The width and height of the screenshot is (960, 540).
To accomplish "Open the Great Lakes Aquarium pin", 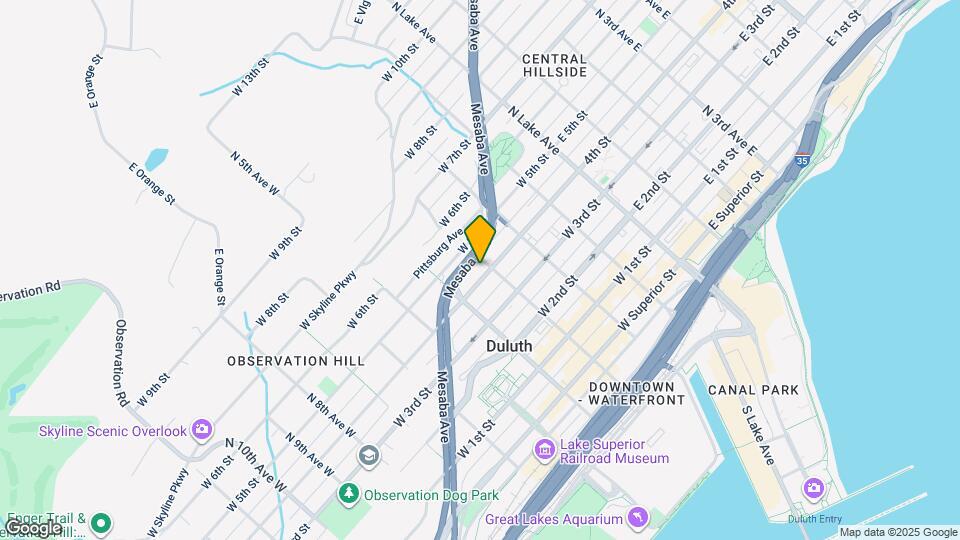I will [x=634, y=517].
